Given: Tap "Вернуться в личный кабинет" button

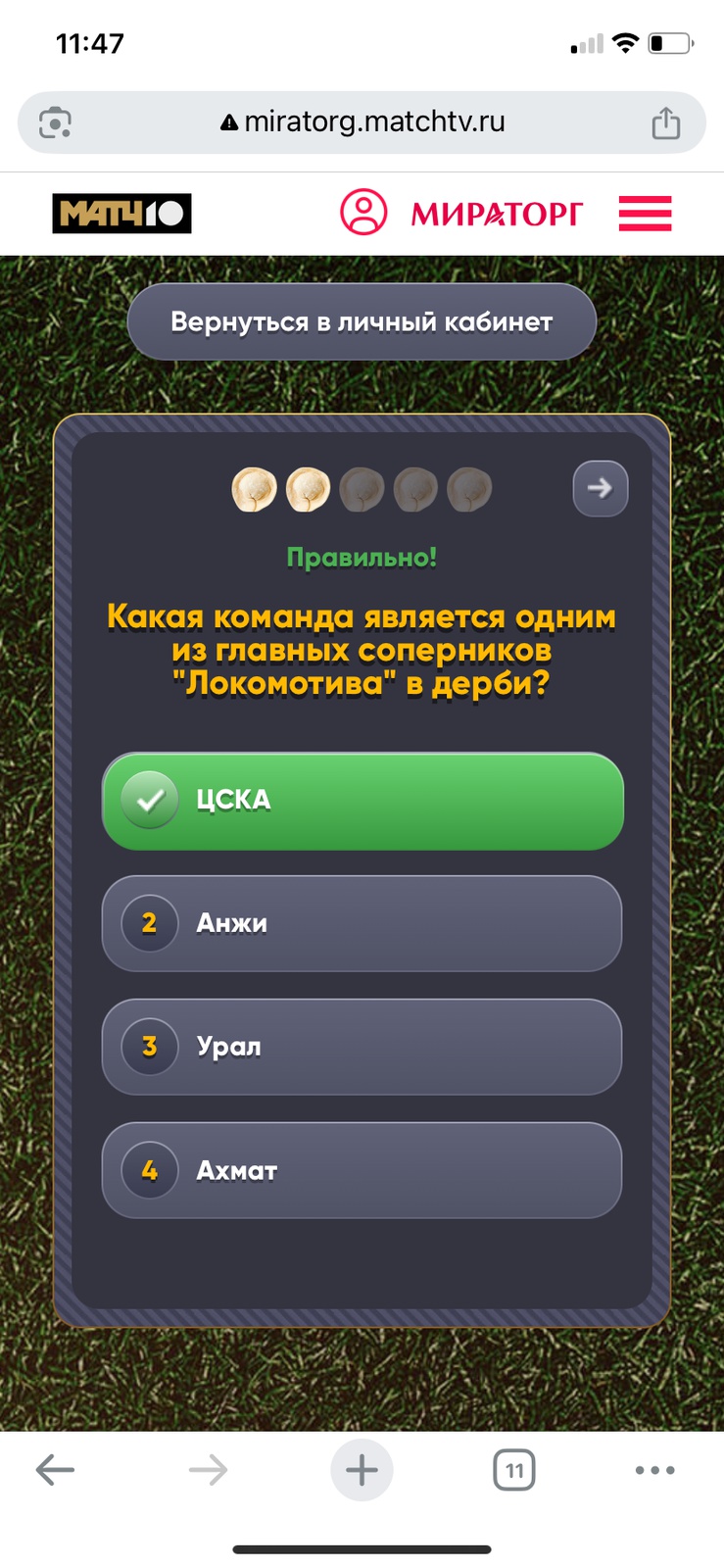Looking at the screenshot, I should click(362, 321).
